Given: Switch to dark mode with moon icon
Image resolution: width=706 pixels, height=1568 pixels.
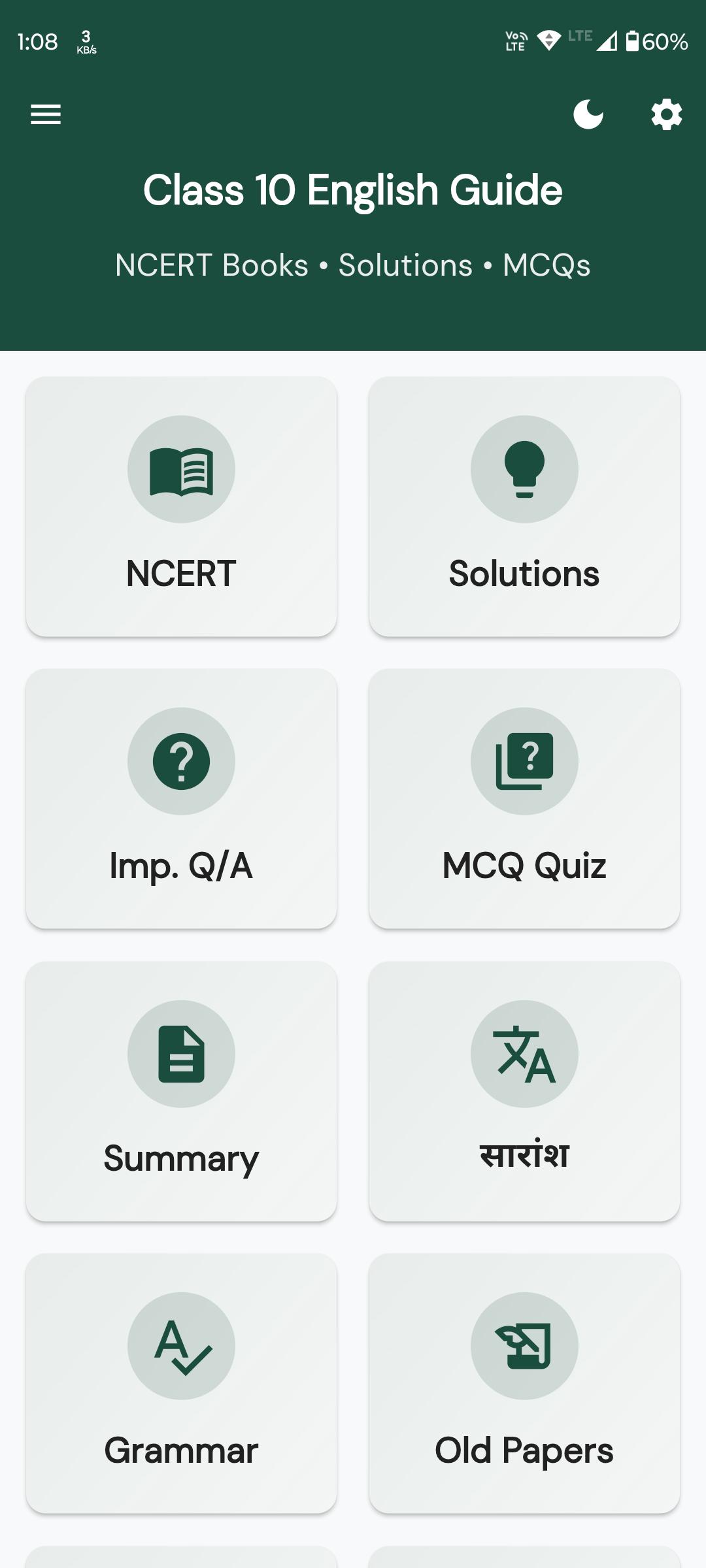Looking at the screenshot, I should 588,114.
